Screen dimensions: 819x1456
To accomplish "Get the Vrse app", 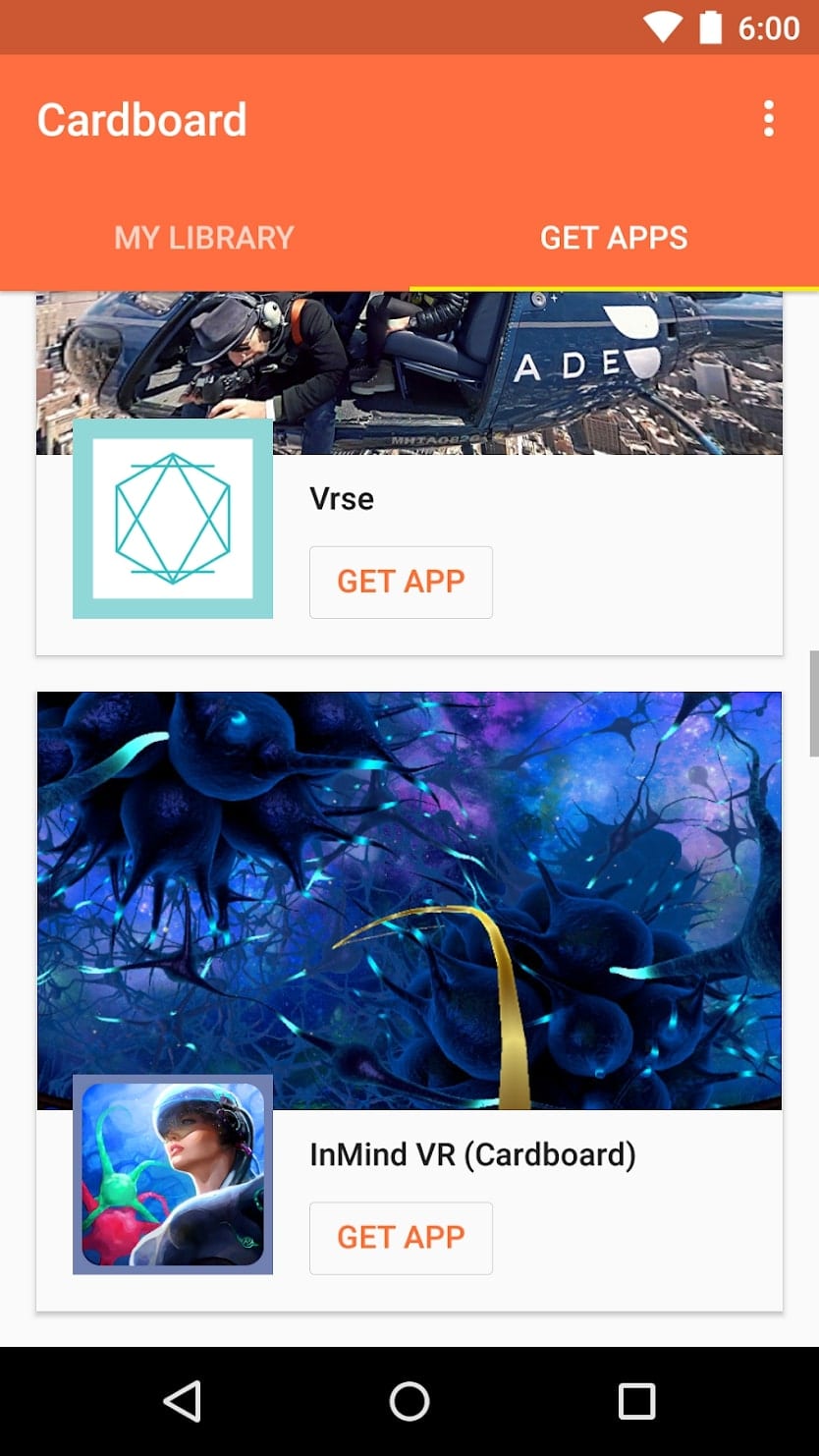I will click(x=401, y=582).
